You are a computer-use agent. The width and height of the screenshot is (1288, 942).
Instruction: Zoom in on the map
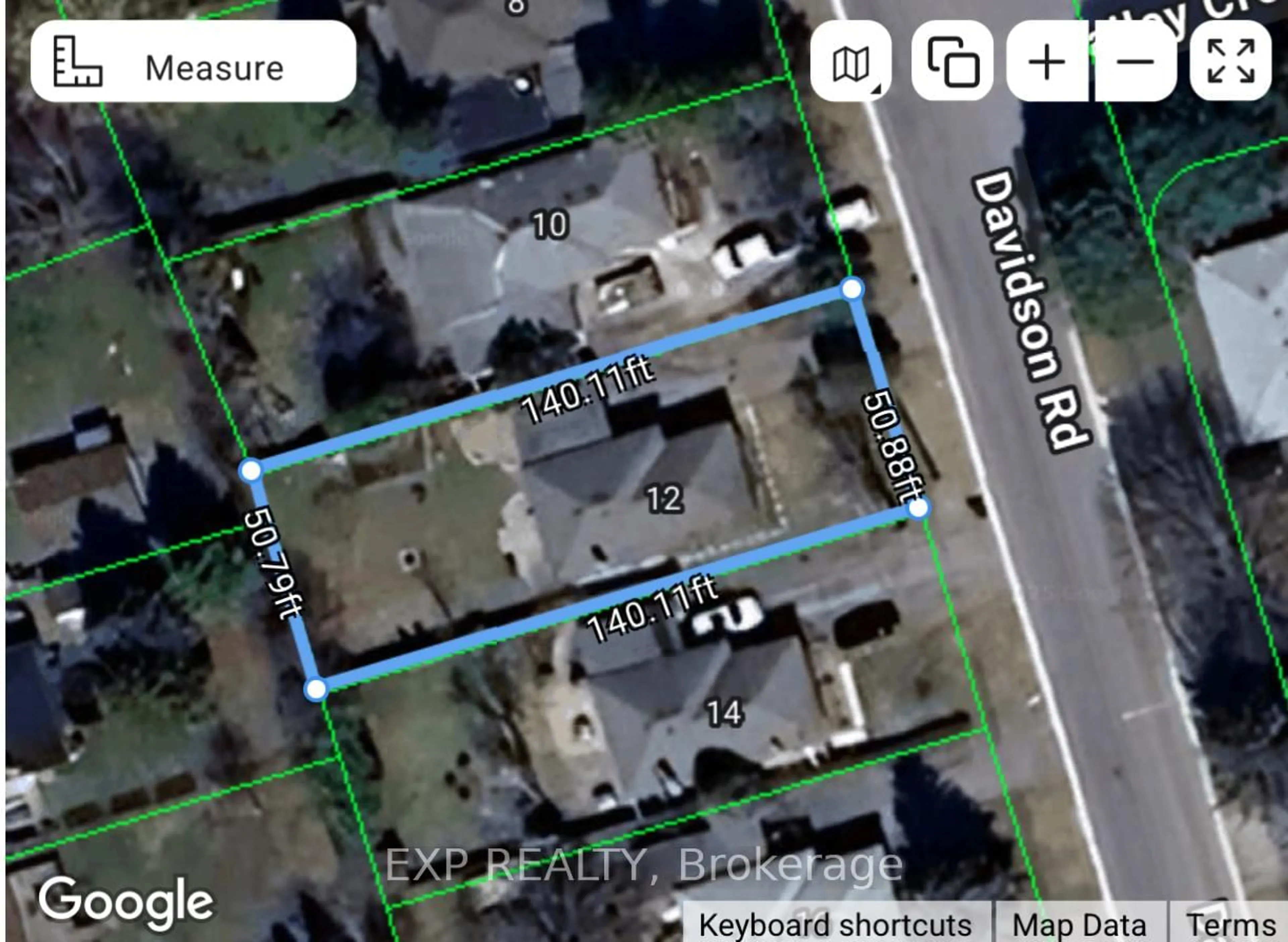pos(1046,62)
